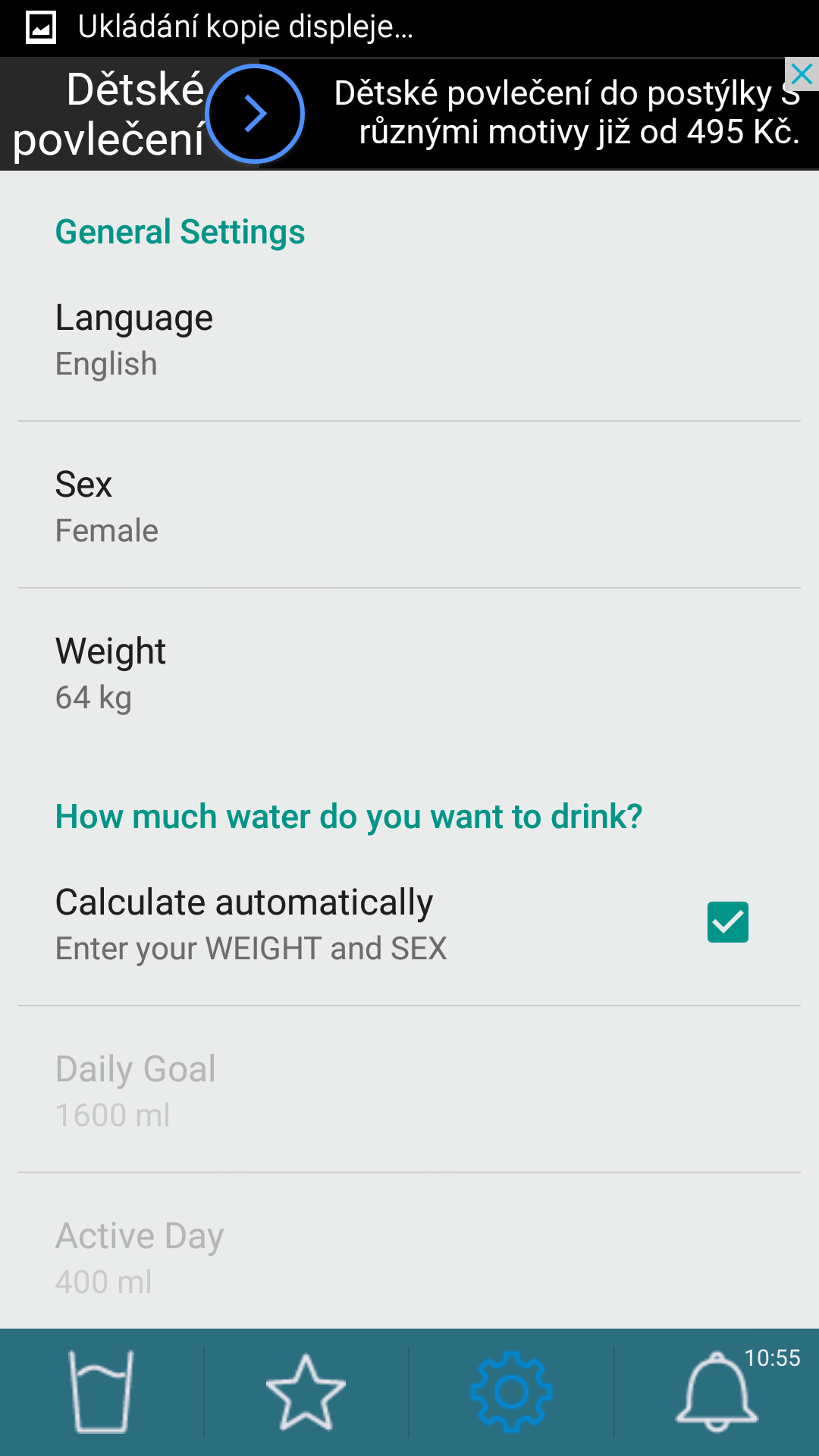Change the Sex setting
819x1456 pixels.
[409, 505]
